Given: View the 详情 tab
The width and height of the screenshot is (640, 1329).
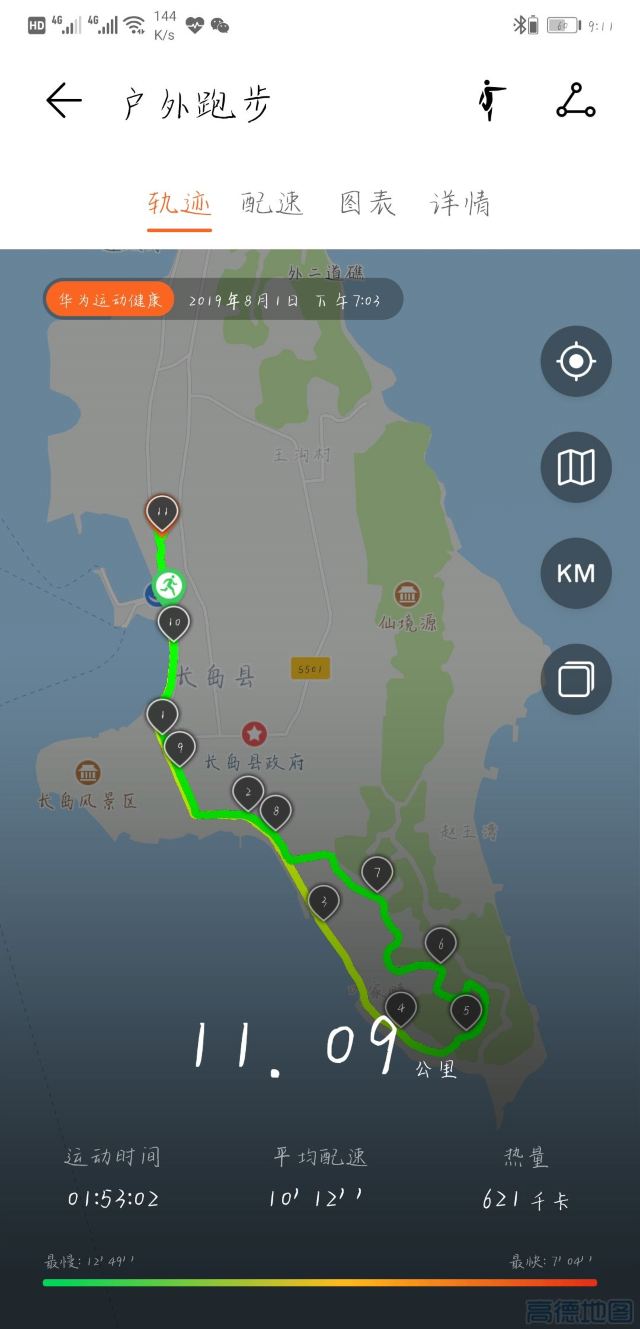Looking at the screenshot, I should (x=461, y=204).
